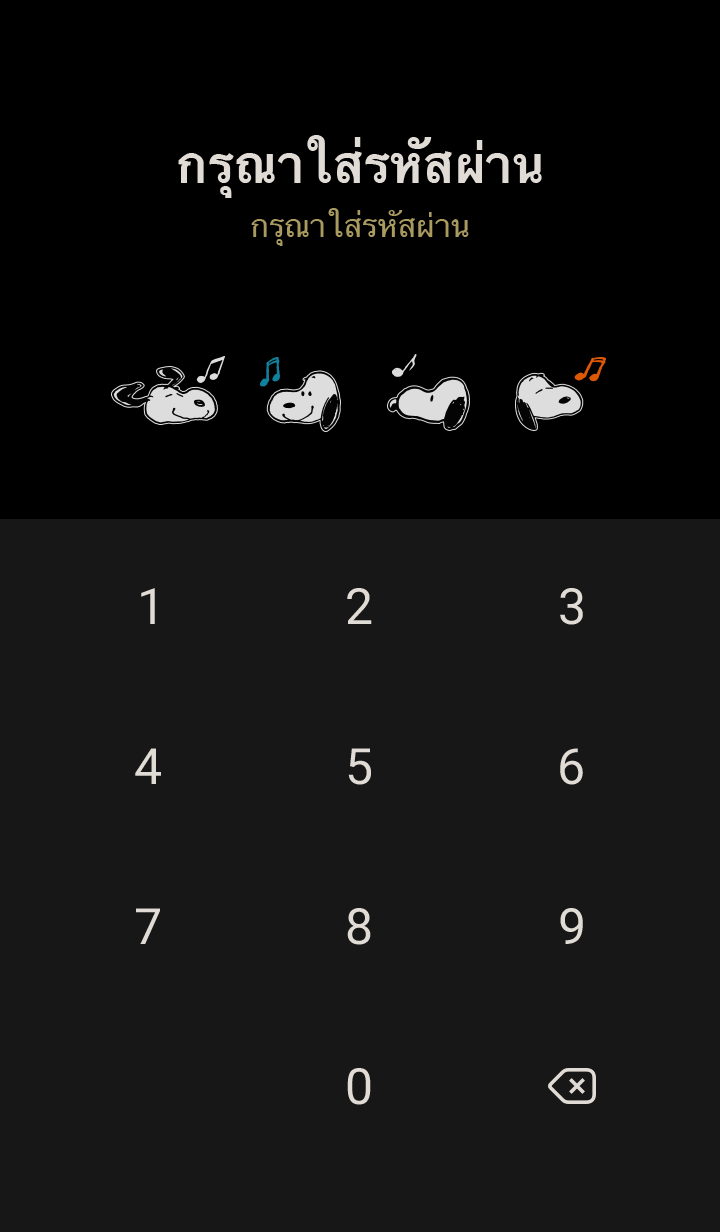Select the 6 key
This screenshot has height=1232, width=720.
click(x=571, y=767)
